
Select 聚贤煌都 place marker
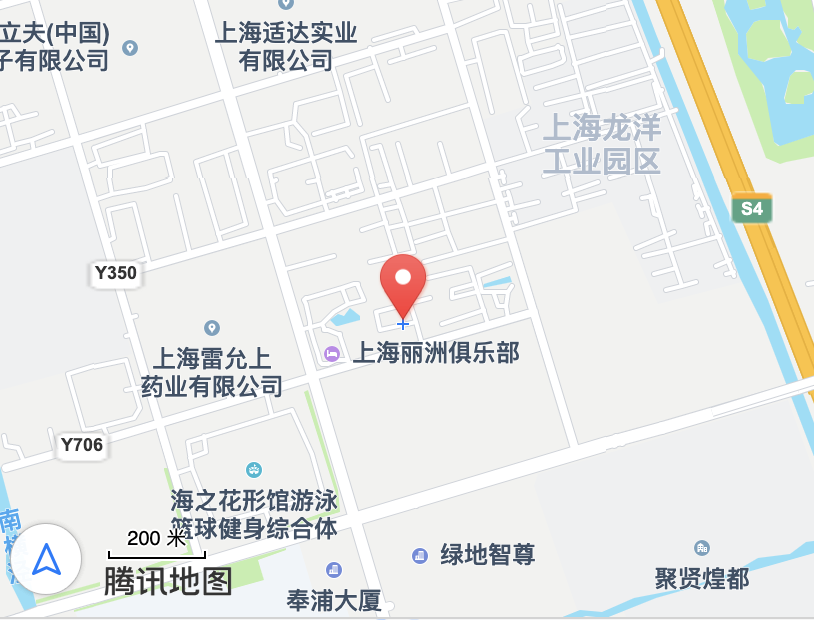coord(701,548)
